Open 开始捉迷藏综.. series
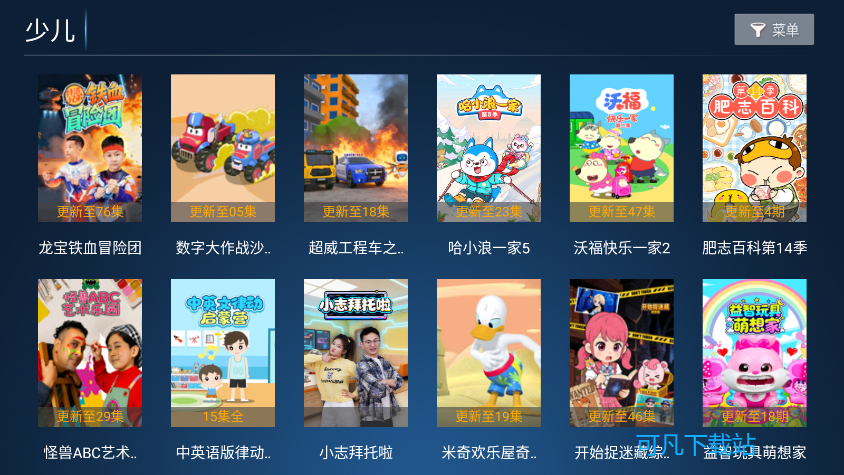 click(622, 353)
